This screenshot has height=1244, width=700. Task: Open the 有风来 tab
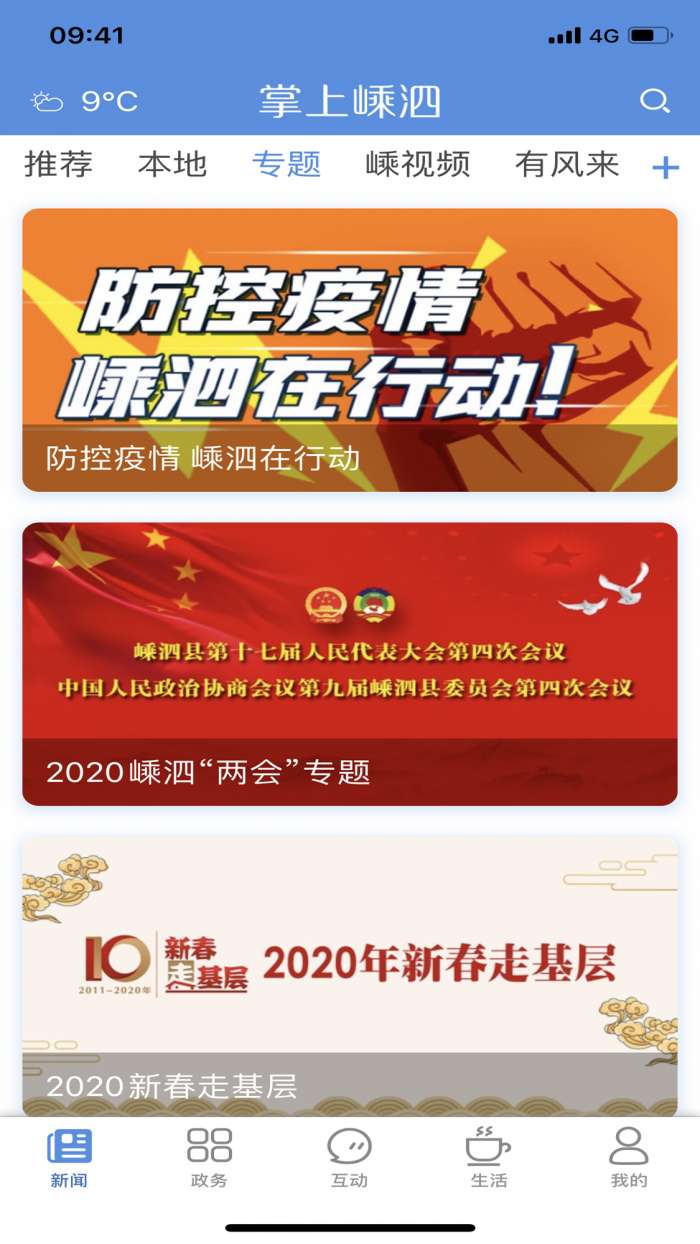click(566, 164)
